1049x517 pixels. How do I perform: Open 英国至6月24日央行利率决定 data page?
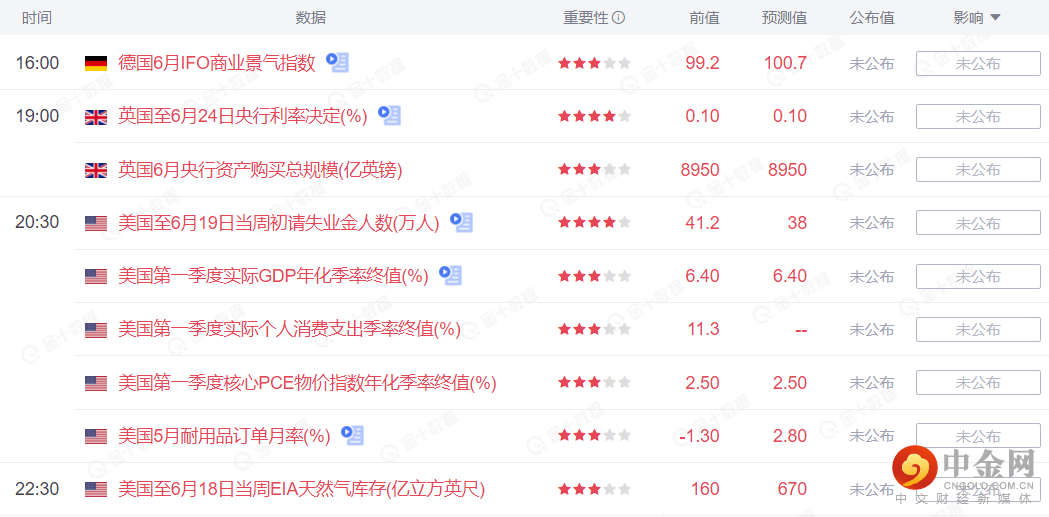click(243, 116)
